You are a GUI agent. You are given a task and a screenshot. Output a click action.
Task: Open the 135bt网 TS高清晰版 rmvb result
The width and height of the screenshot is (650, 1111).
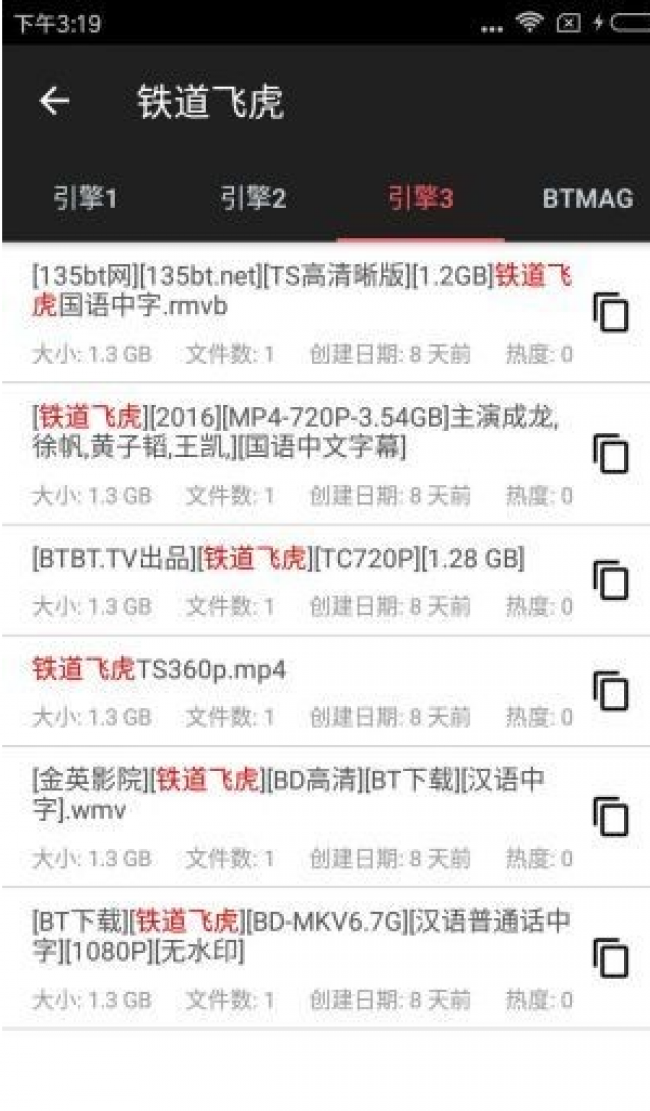pyautogui.click(x=300, y=290)
